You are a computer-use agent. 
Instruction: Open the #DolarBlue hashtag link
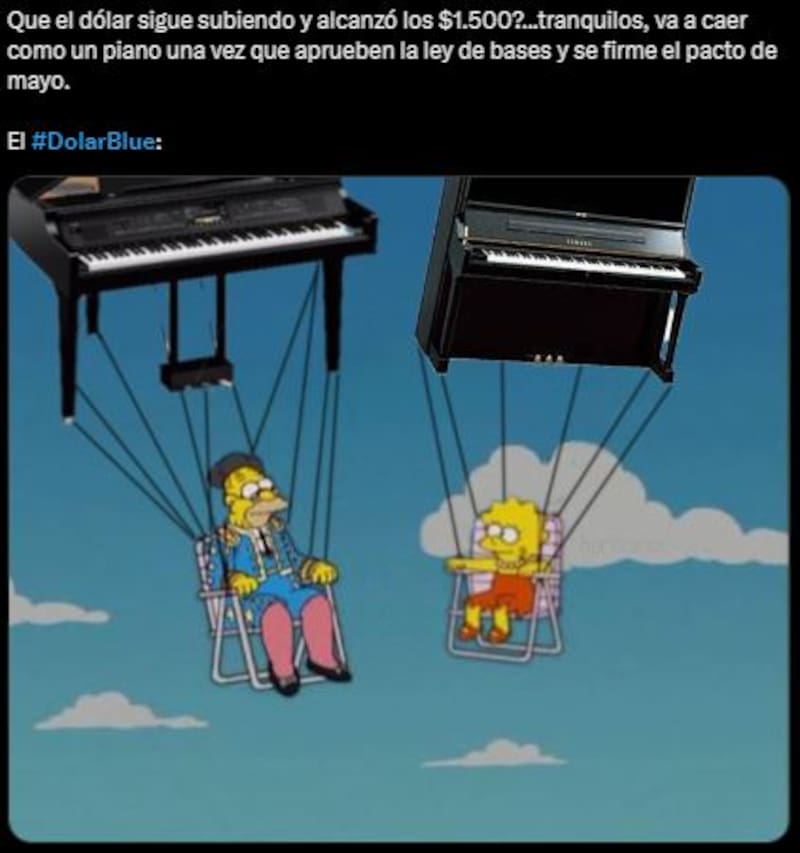(x=93, y=142)
